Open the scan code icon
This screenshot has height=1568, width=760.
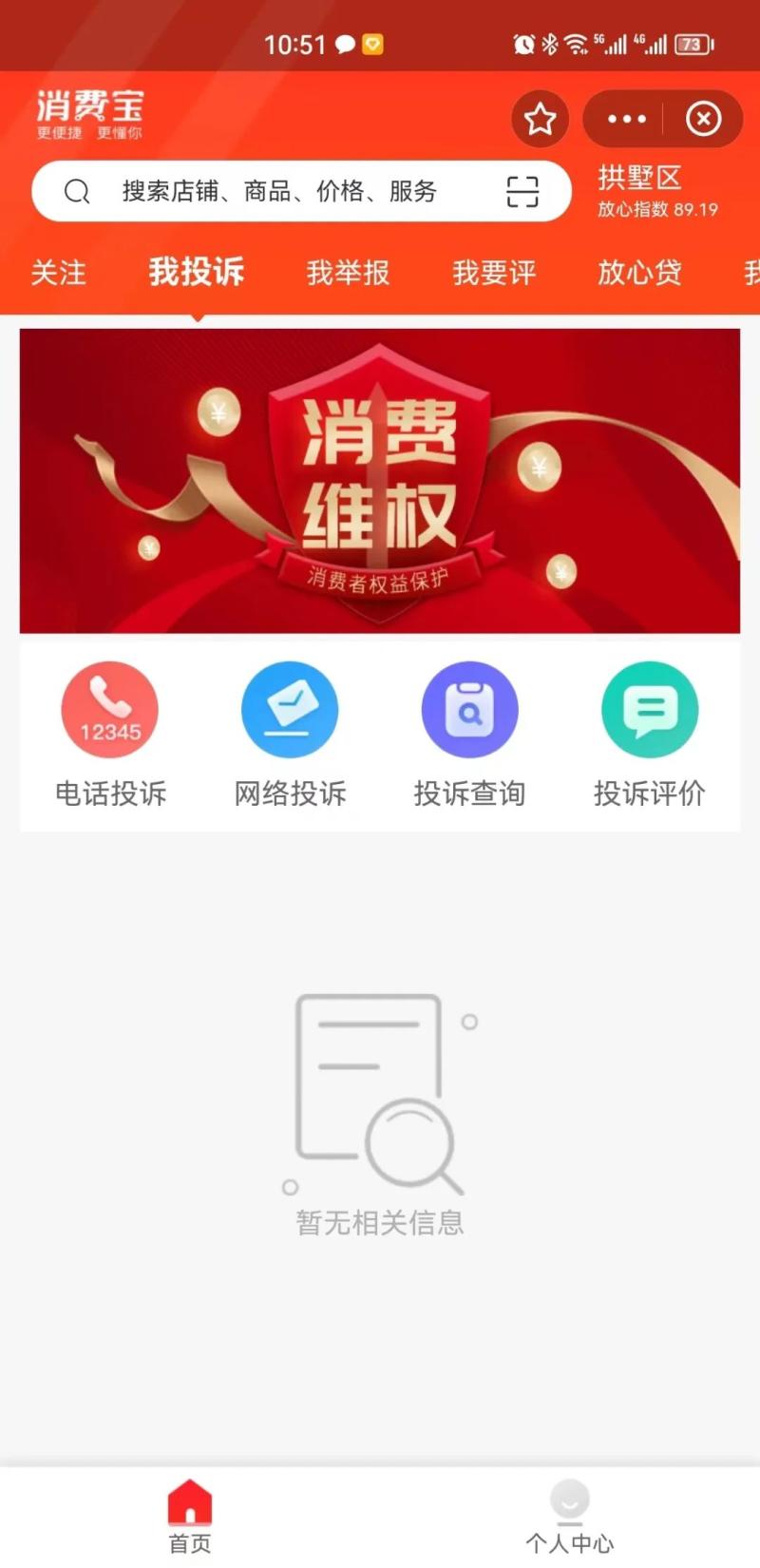pyautogui.click(x=522, y=191)
